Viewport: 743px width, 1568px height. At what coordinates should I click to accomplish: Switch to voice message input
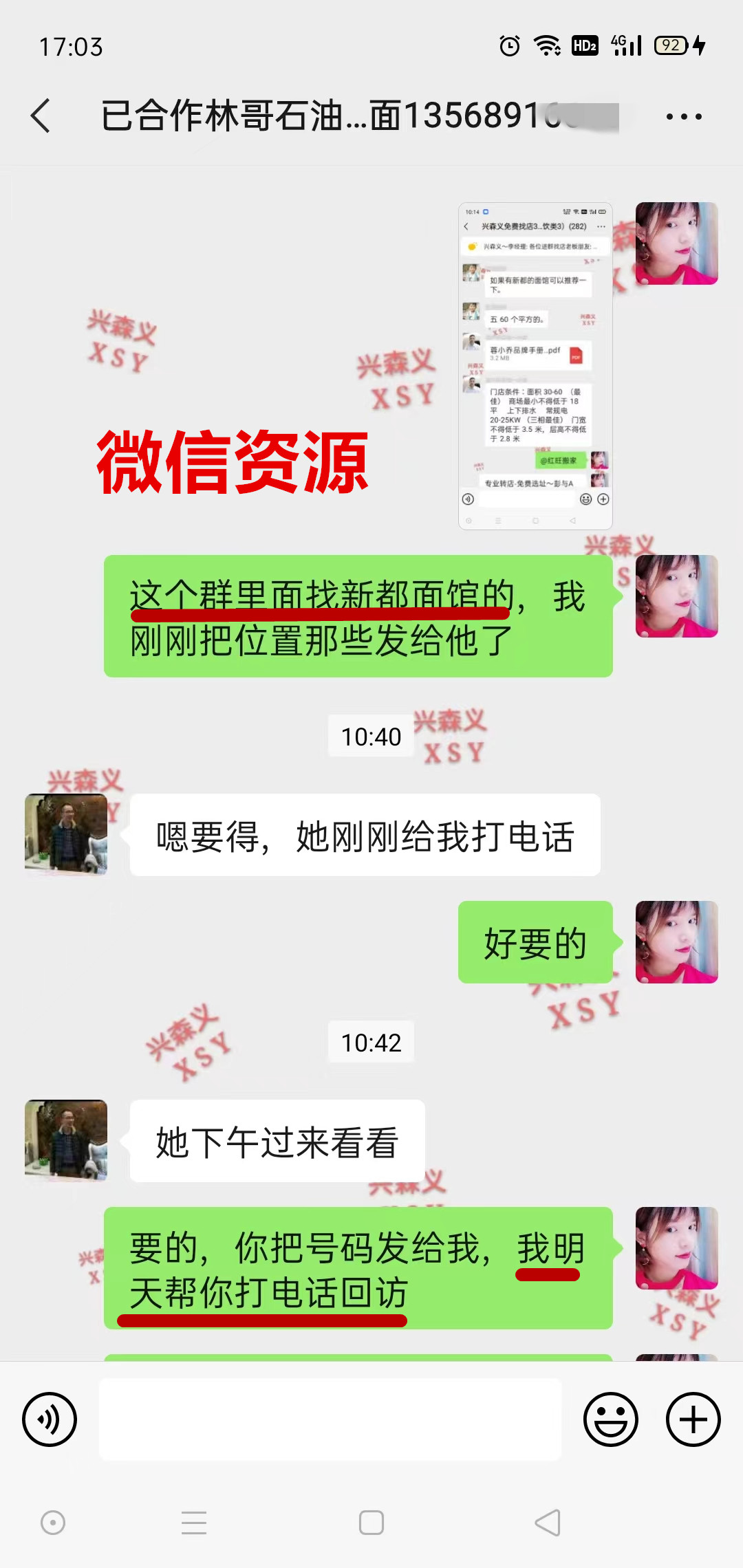point(50,1419)
